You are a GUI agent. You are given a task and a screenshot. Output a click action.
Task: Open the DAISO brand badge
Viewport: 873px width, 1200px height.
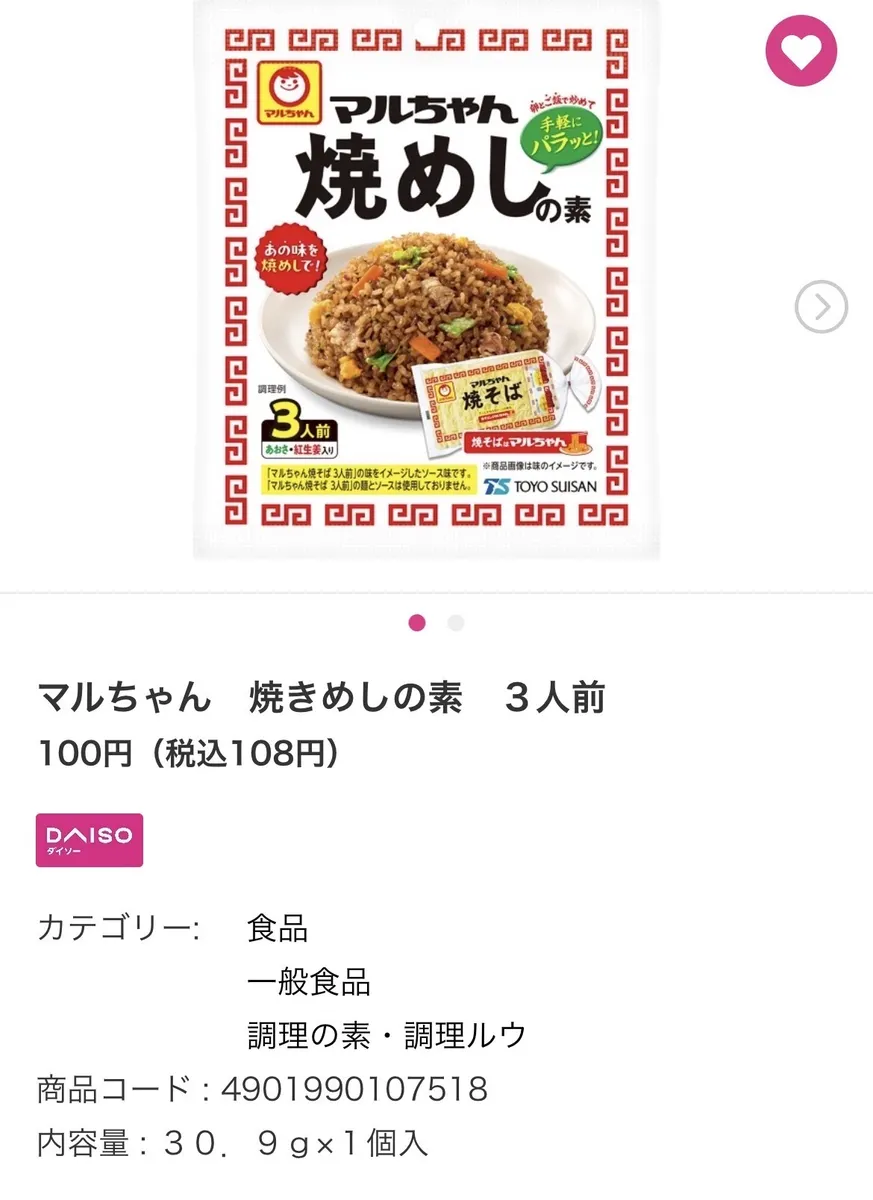pyautogui.click(x=90, y=840)
